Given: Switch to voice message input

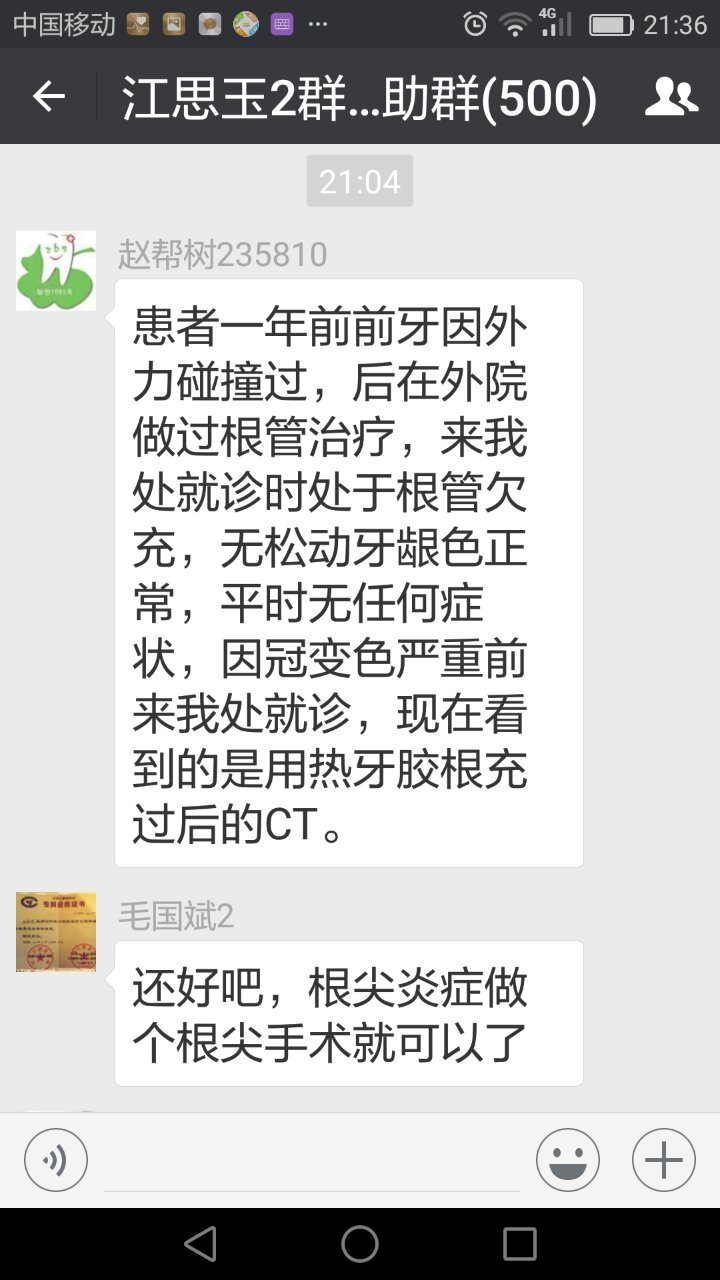Looking at the screenshot, I should coord(56,1160).
